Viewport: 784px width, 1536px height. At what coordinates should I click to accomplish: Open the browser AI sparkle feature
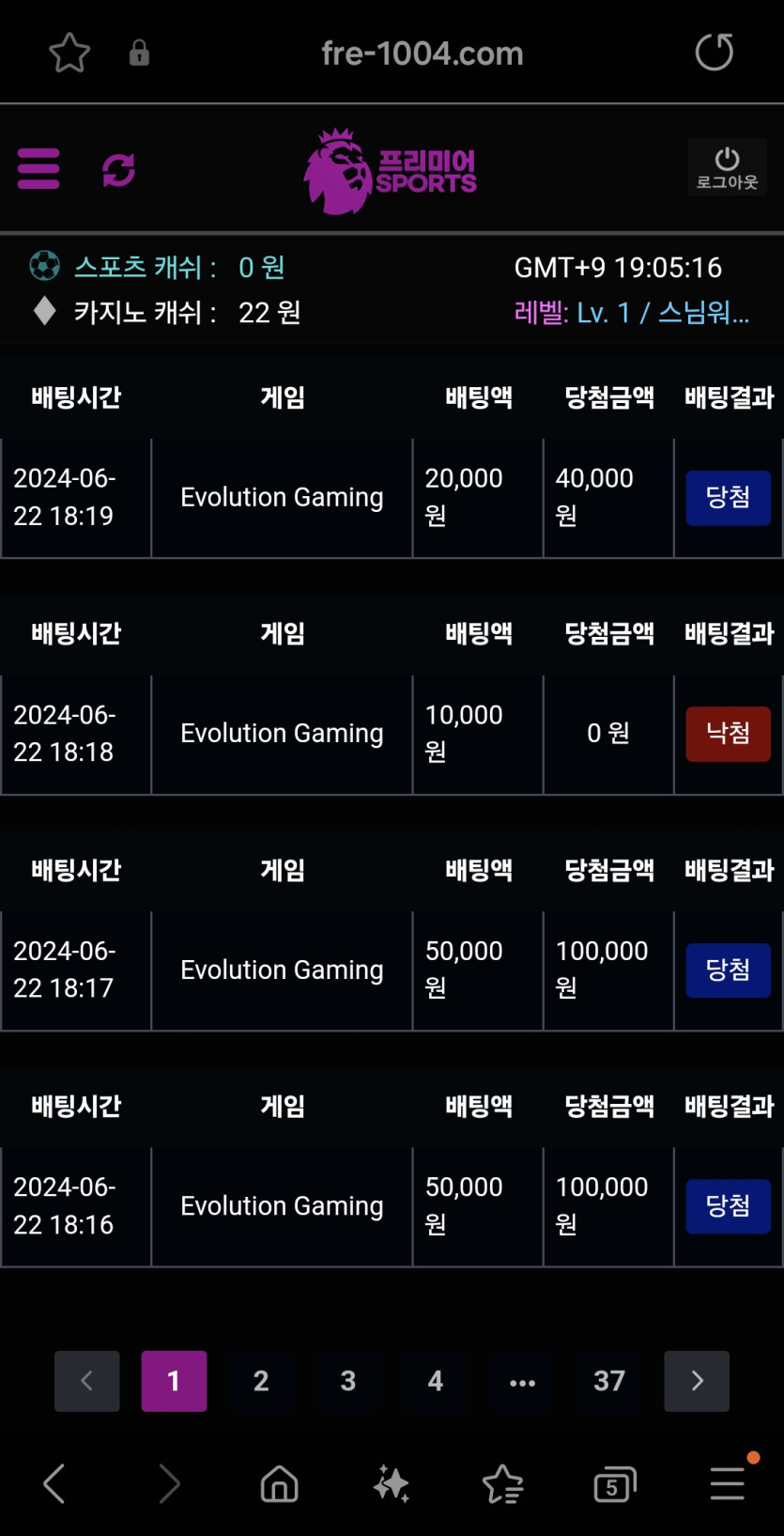(x=391, y=1484)
